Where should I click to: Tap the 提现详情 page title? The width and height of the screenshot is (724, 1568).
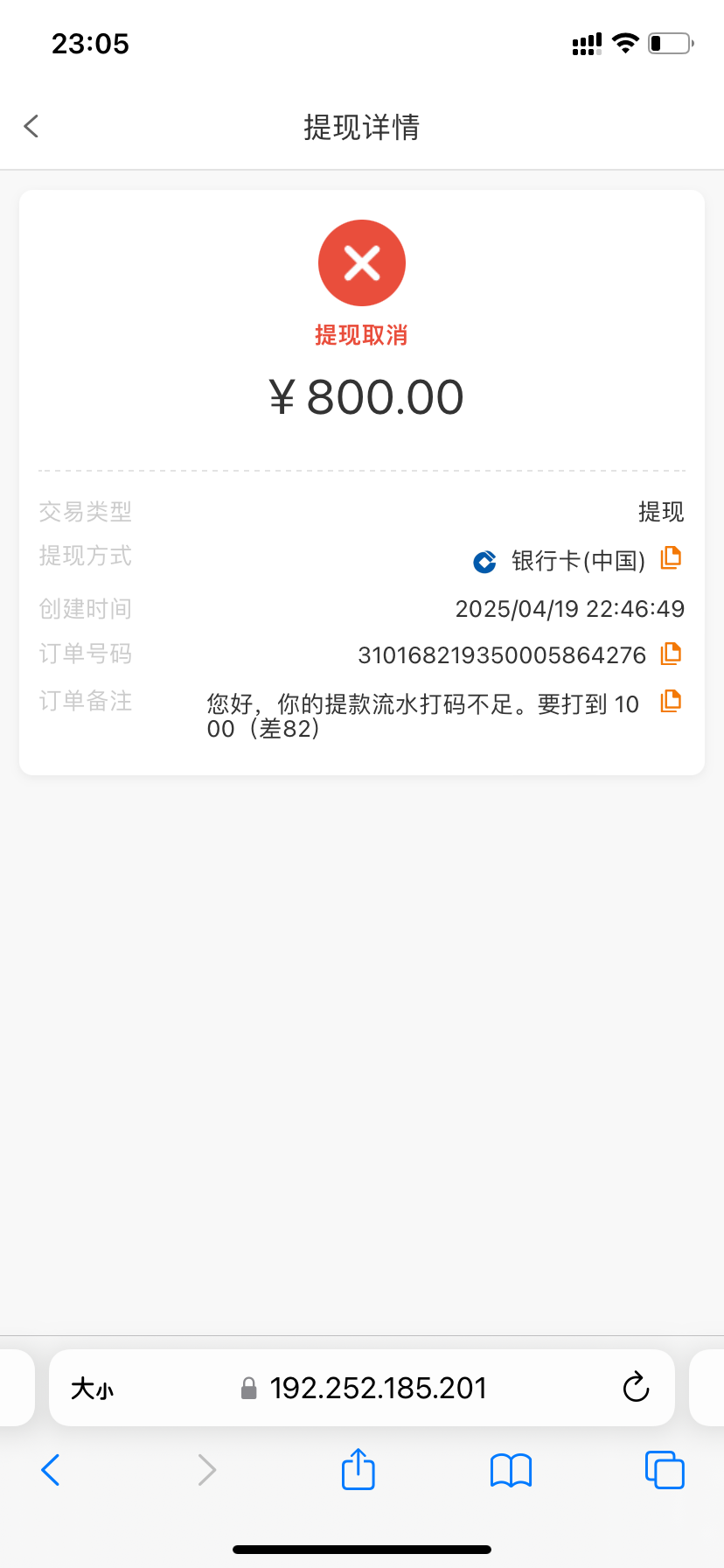[362, 127]
